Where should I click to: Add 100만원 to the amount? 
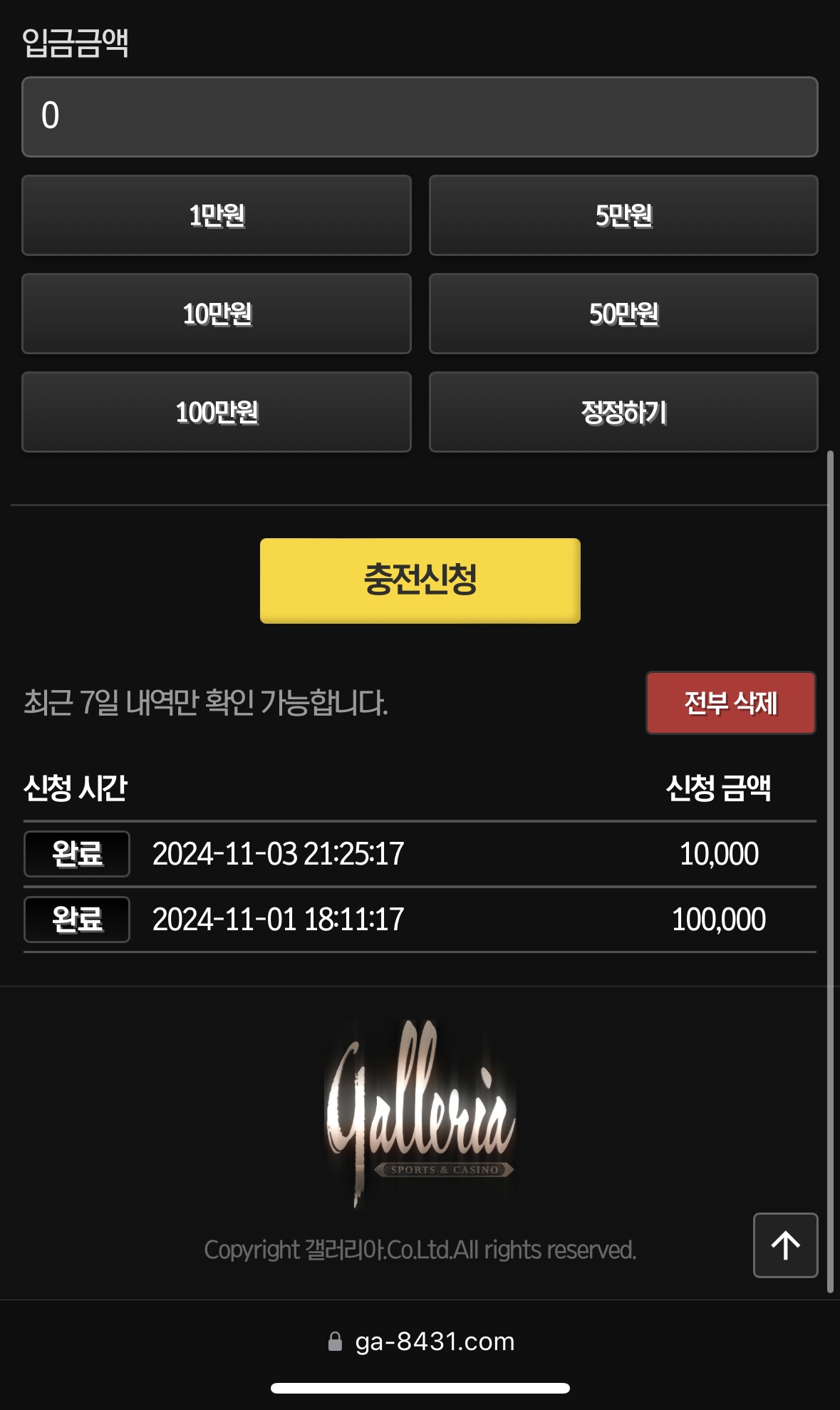coord(217,412)
